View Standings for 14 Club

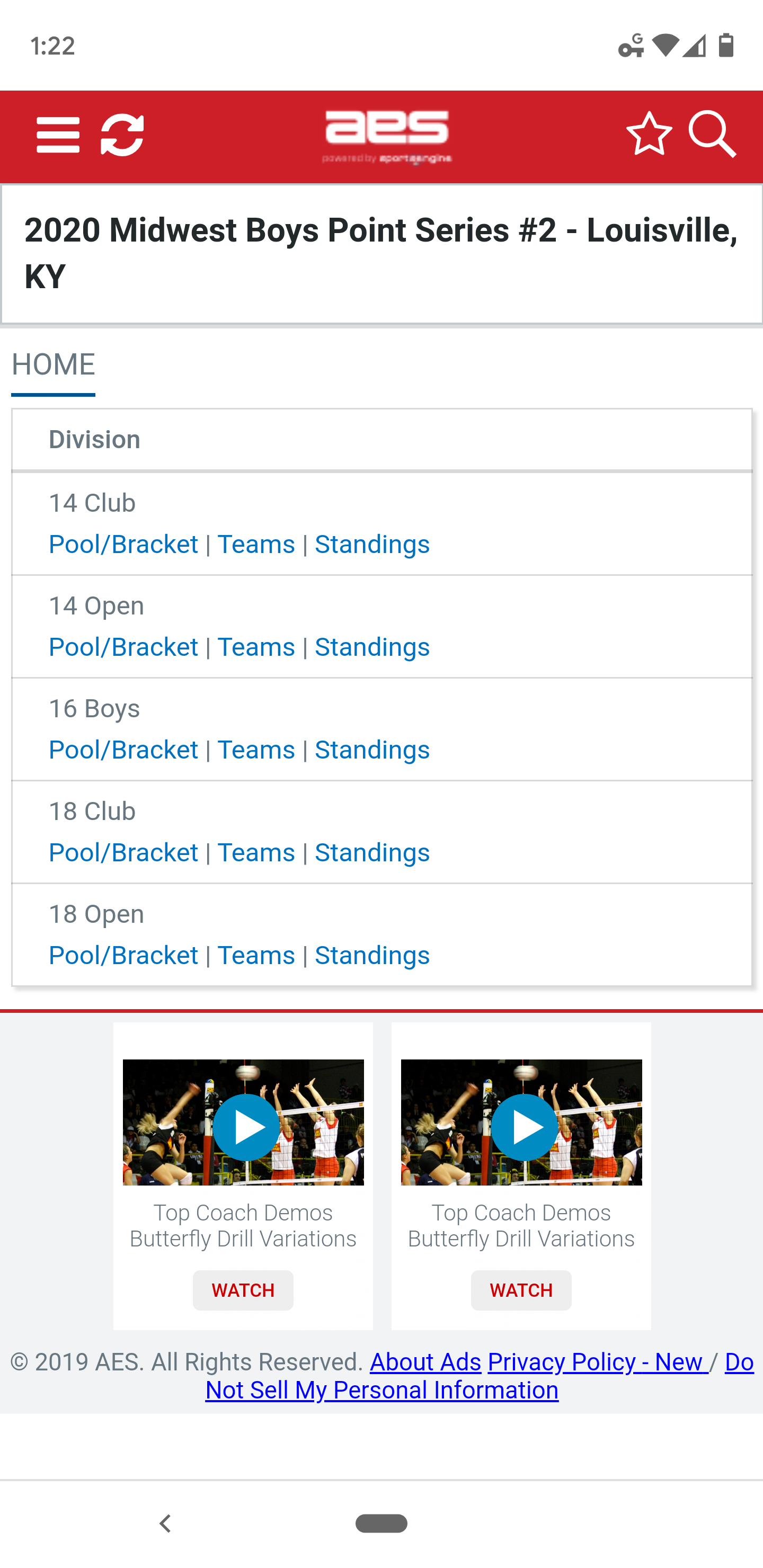[372, 544]
